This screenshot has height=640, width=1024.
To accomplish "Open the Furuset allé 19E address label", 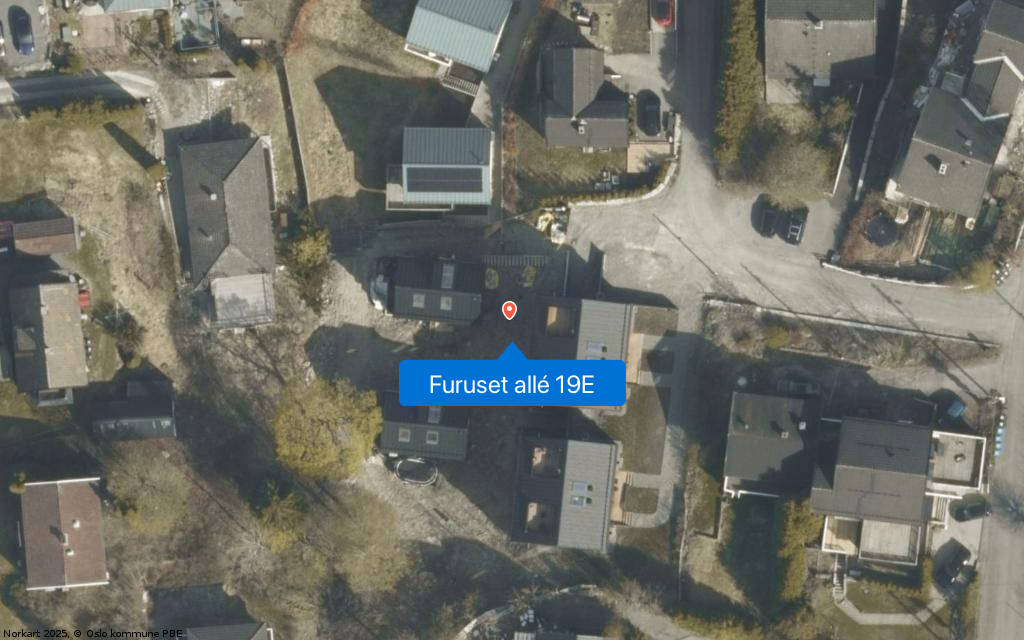I will 512,384.
